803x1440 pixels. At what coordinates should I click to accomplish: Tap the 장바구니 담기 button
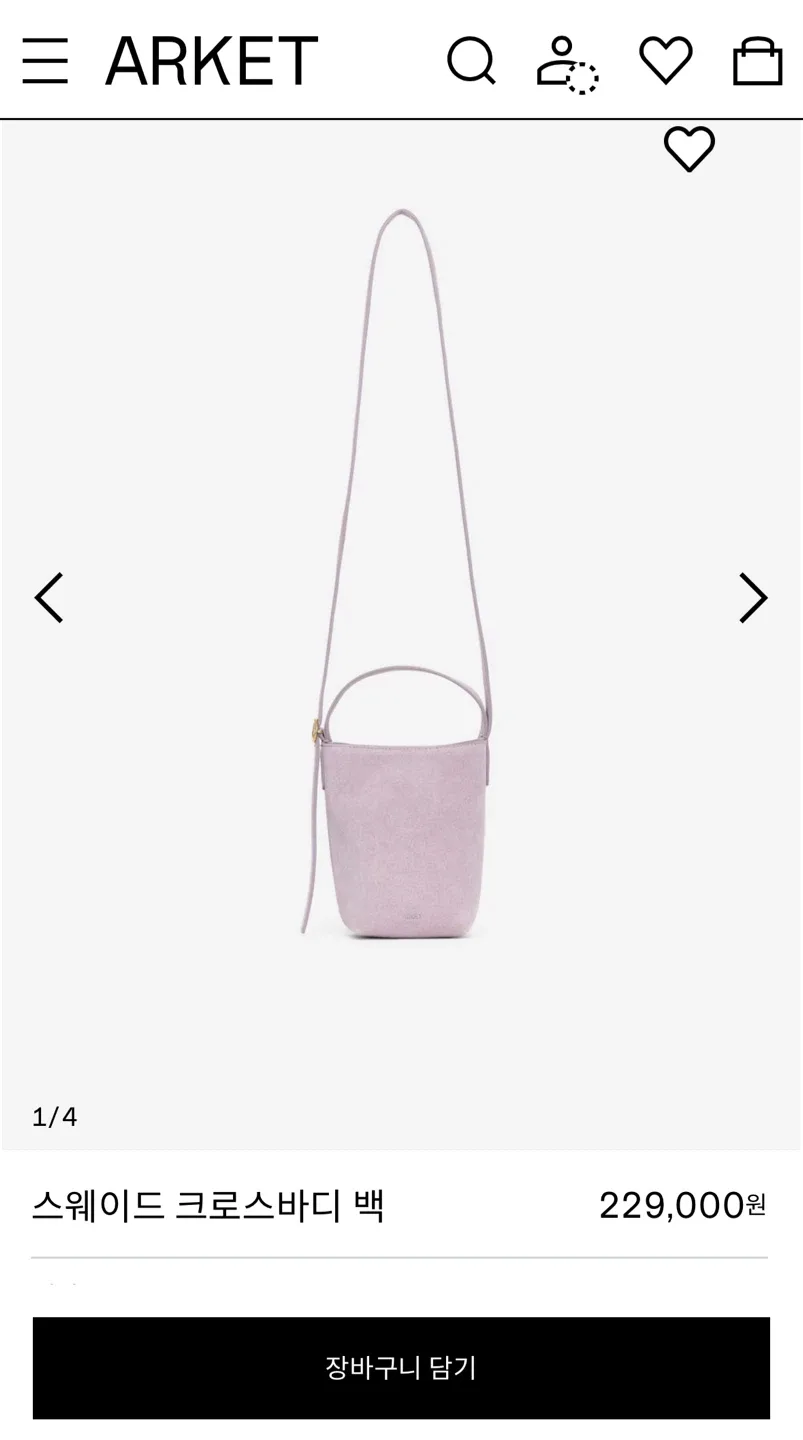tap(401, 1367)
